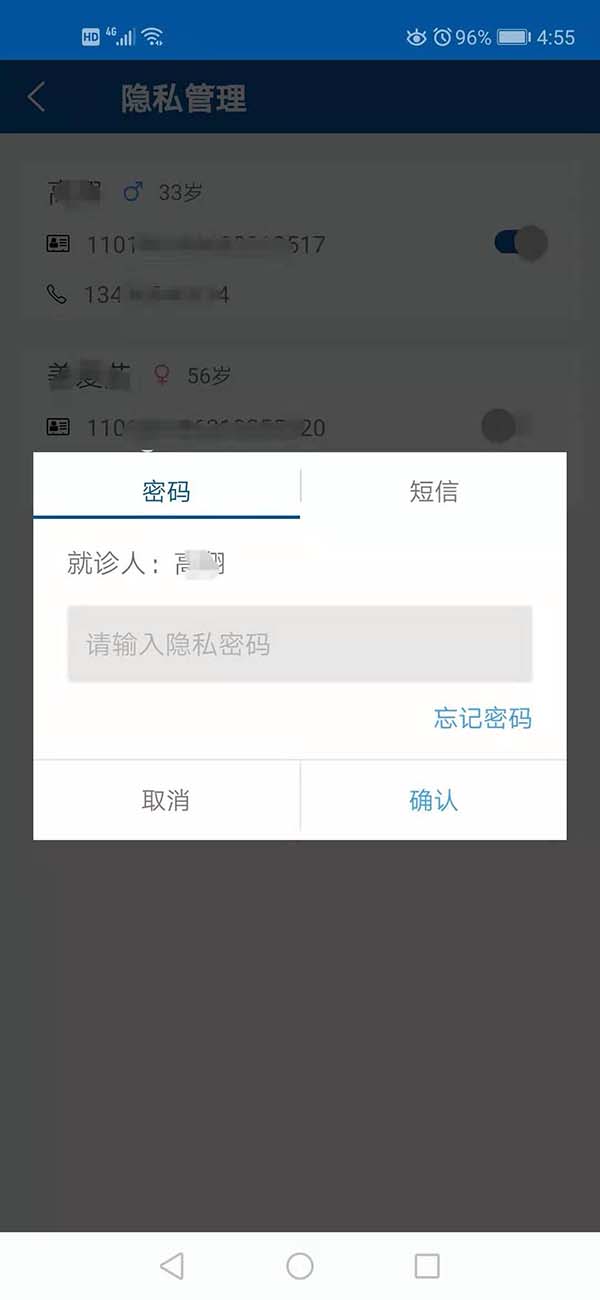The image size is (600, 1300).
Task: Go back using the header arrow
Action: point(37,97)
